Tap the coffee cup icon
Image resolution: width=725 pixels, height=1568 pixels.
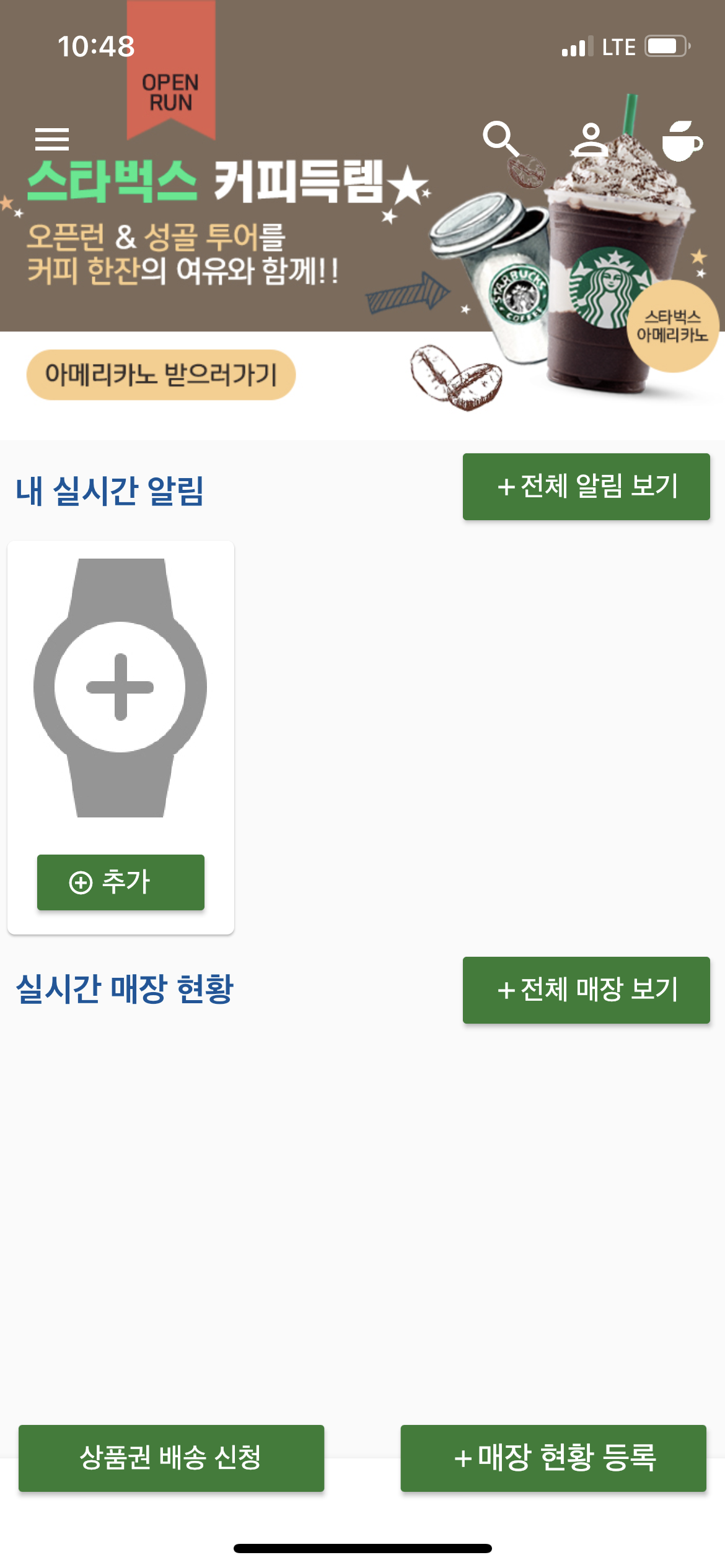682,141
